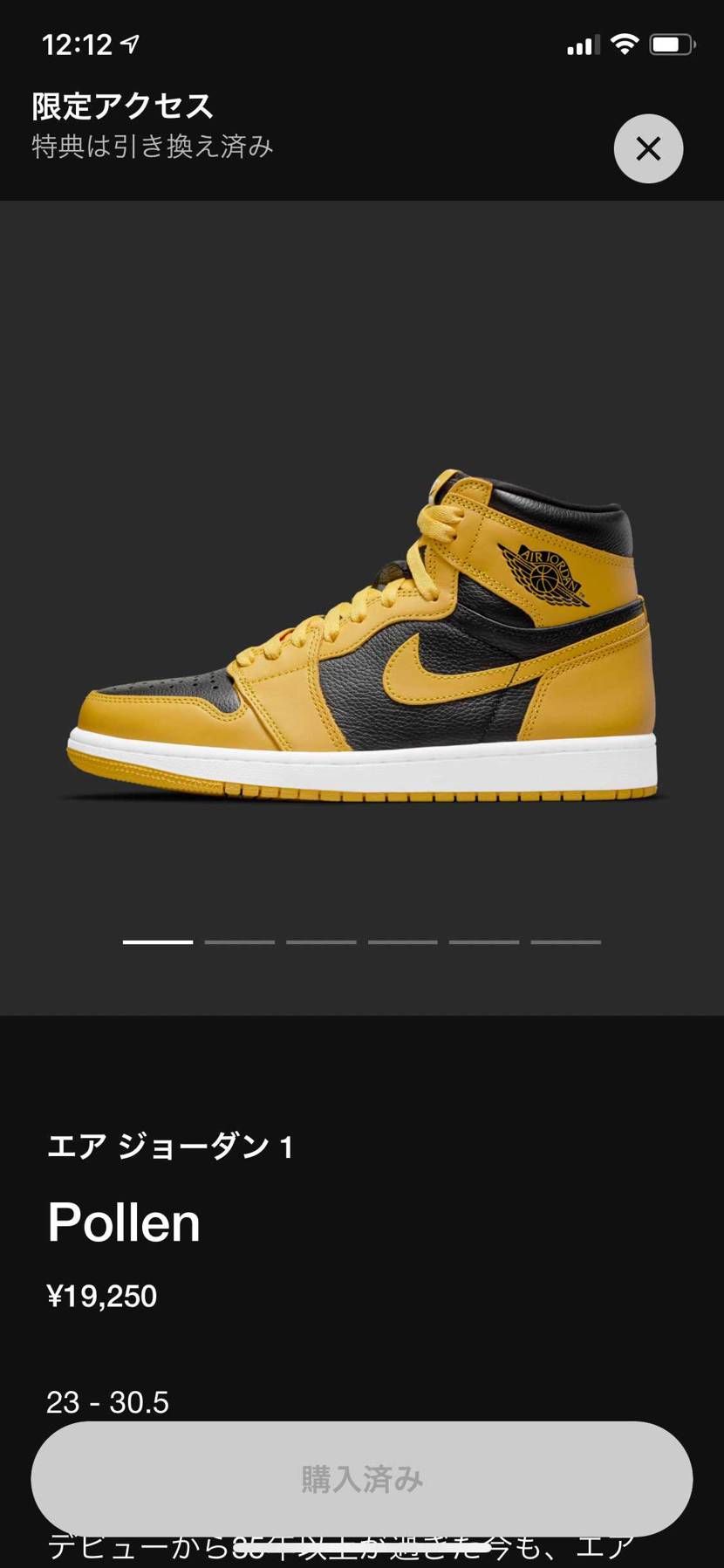The image size is (724, 1568).
Task: Tap the 購入済み purchased button
Action: [362, 1479]
